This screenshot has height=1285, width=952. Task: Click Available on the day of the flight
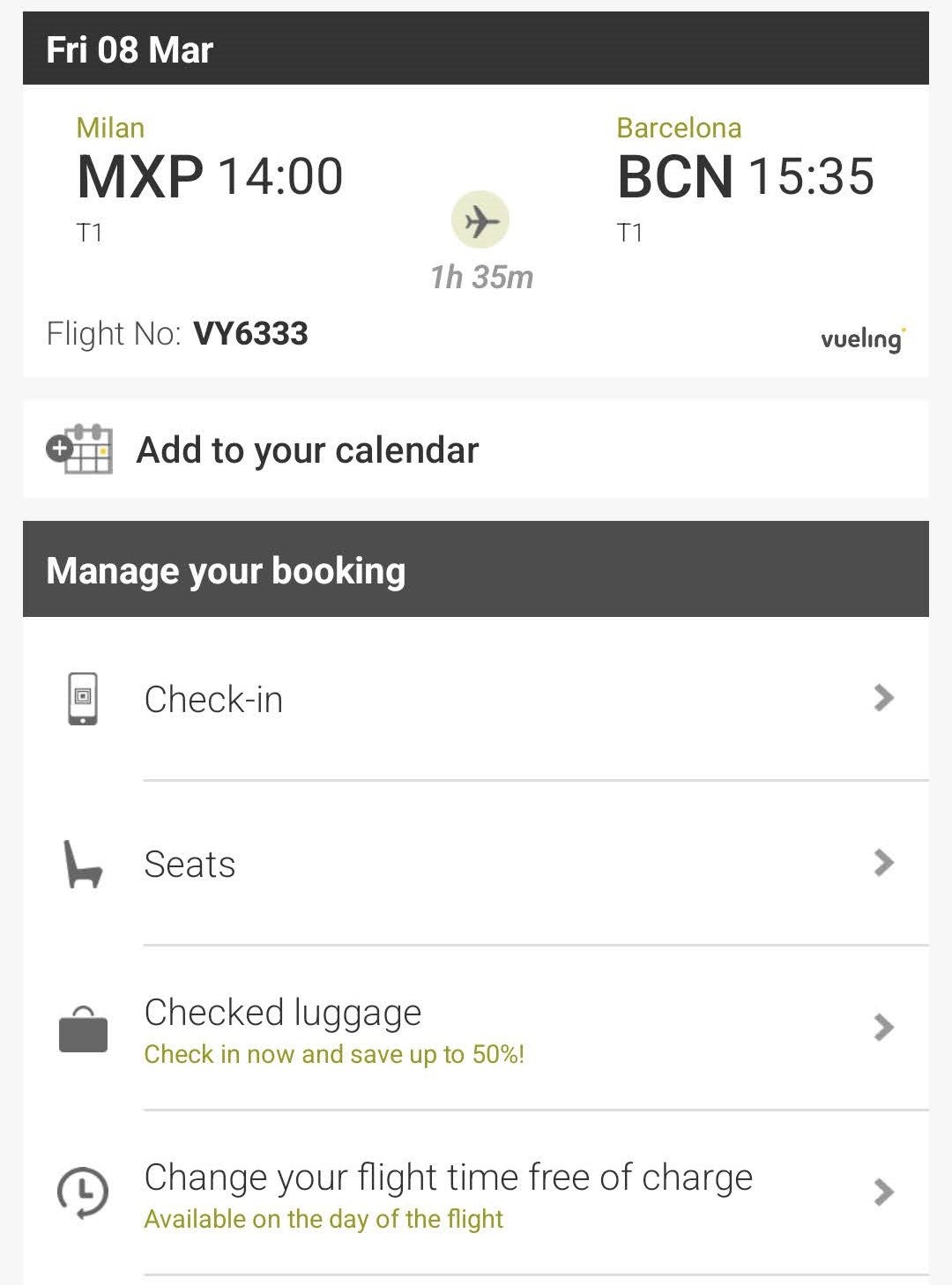click(x=323, y=1219)
